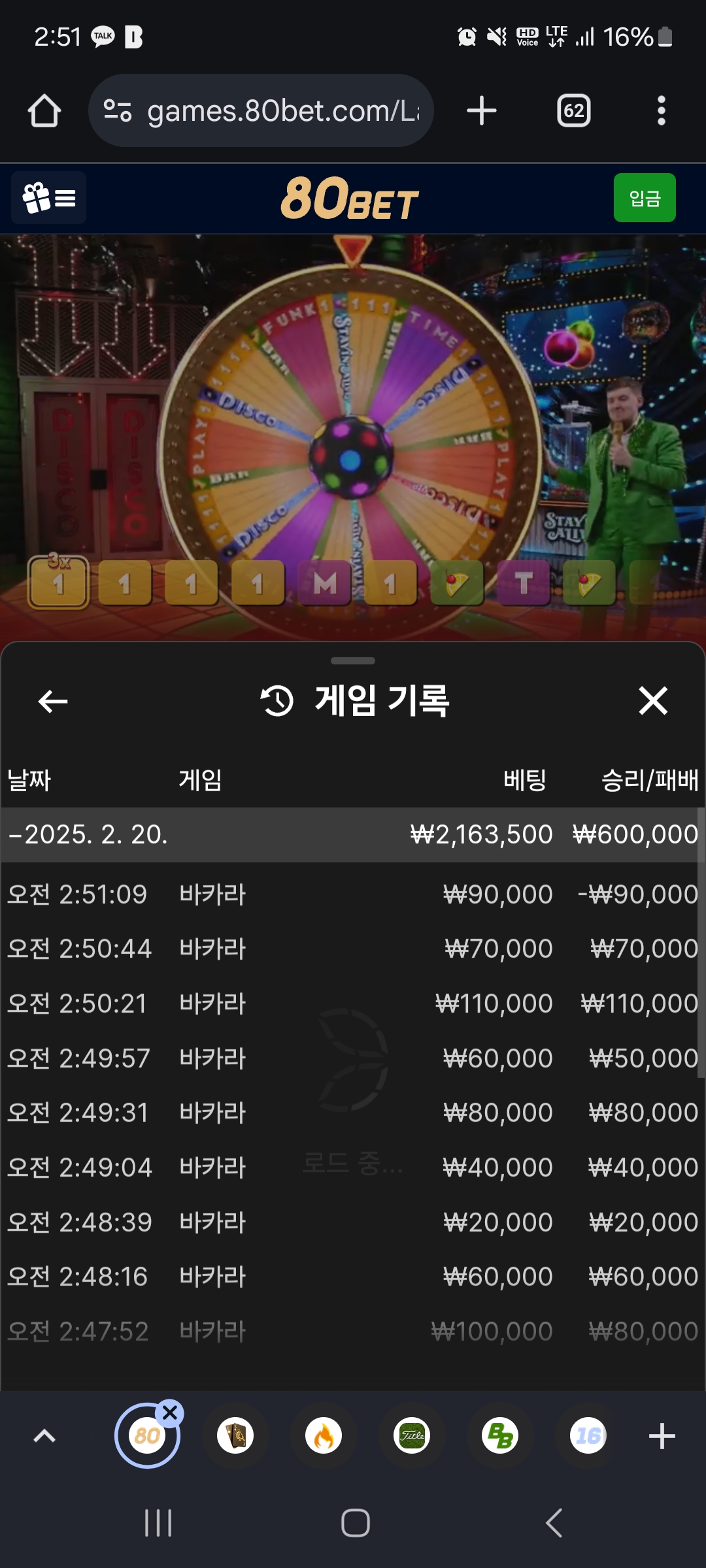The image size is (706, 1568).
Task: View the 오전 2:50:21 바카라 record
Action: click(x=353, y=1004)
